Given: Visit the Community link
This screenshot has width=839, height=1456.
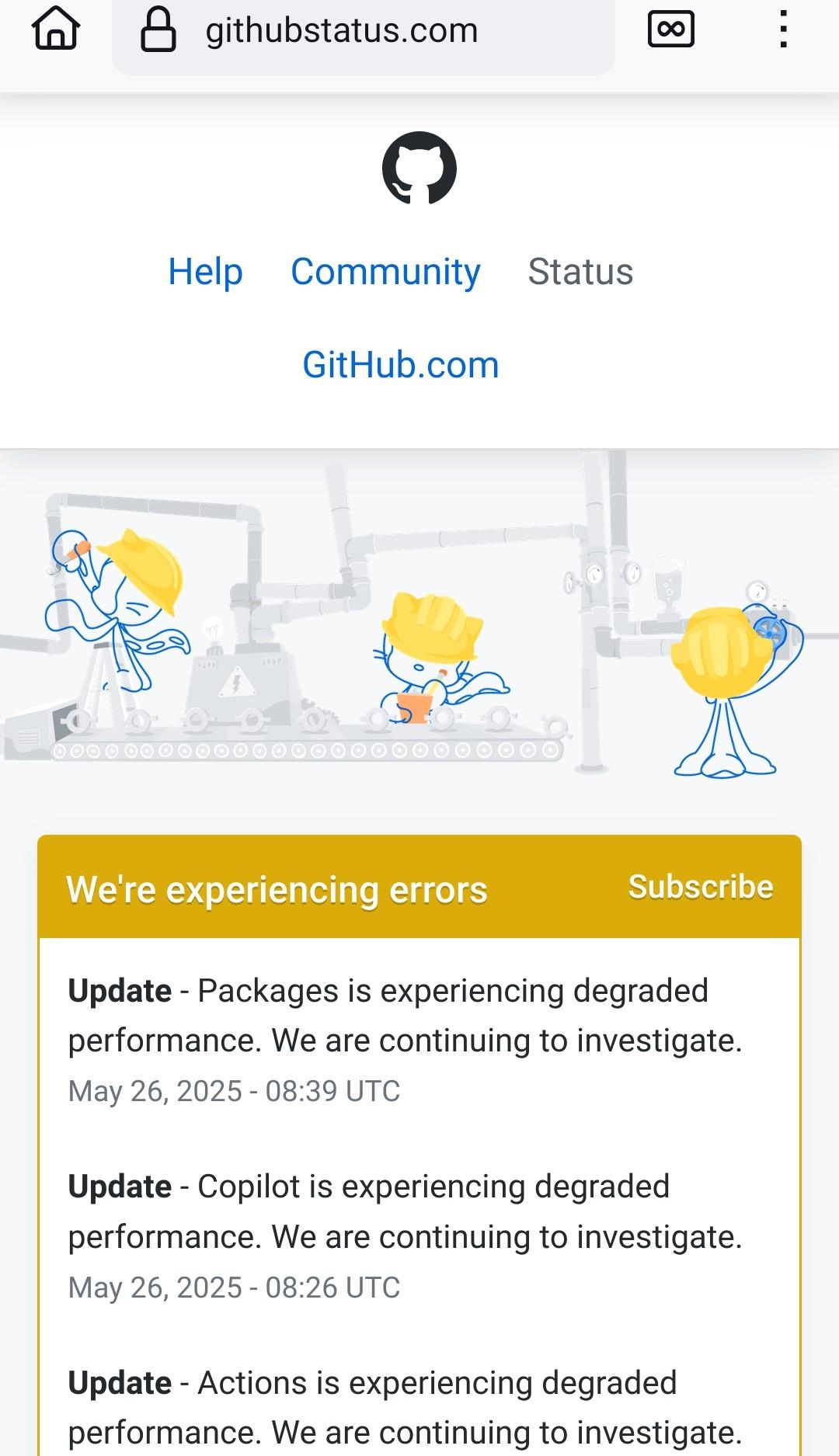Looking at the screenshot, I should [385, 272].
